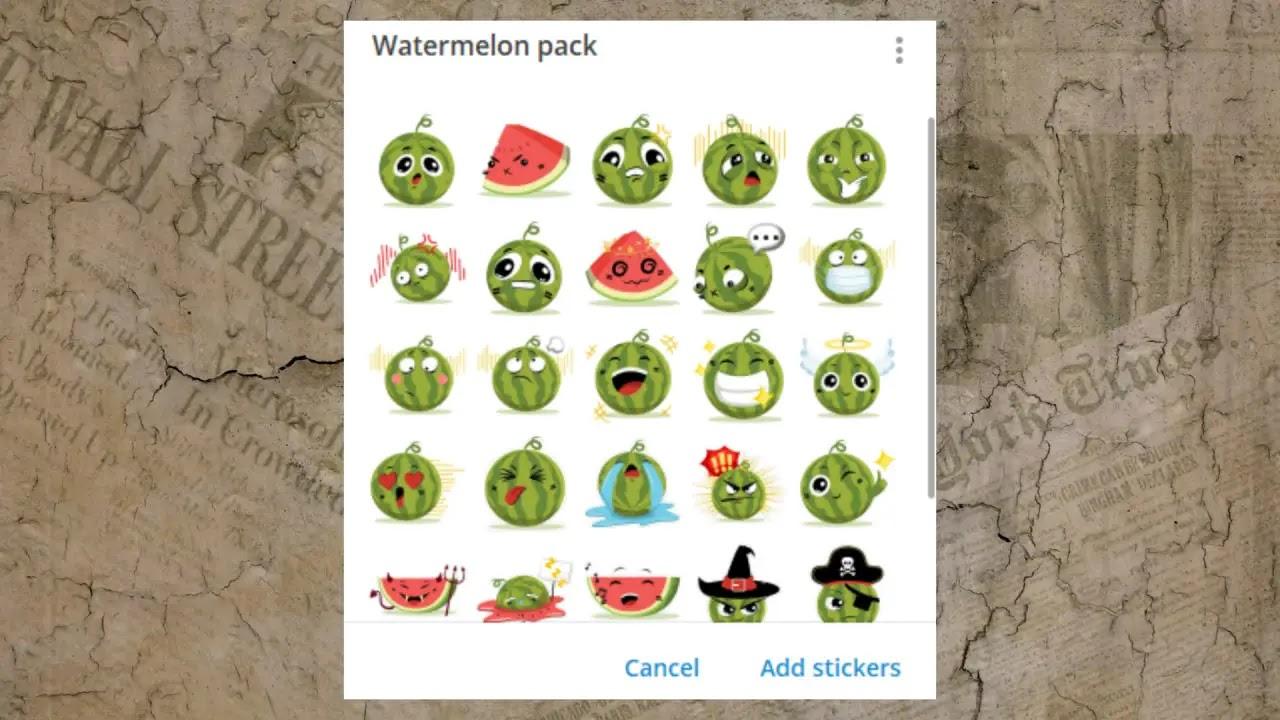Viewport: 1280px width, 720px height.
Task: Open the sticker pack overflow menu
Action: coord(899,50)
